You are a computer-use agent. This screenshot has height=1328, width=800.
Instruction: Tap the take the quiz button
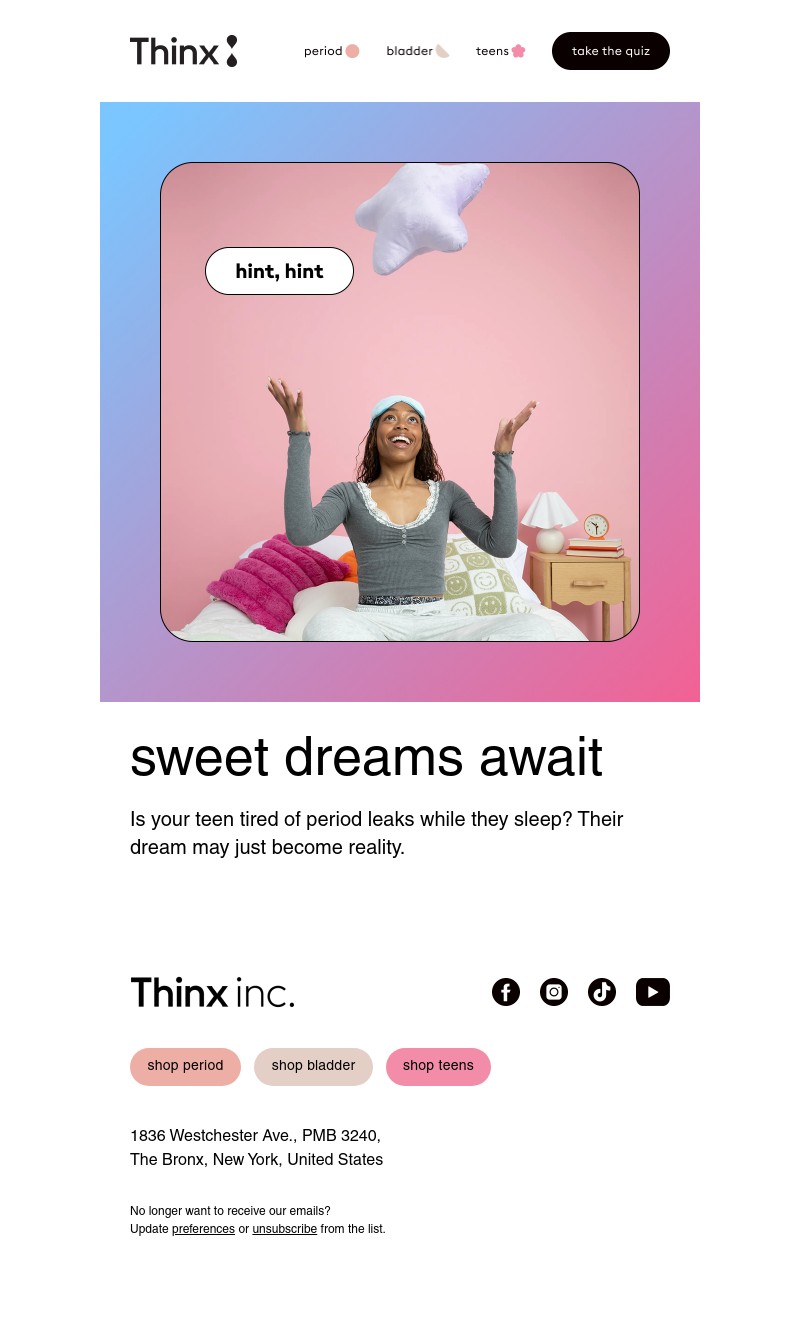pos(610,51)
